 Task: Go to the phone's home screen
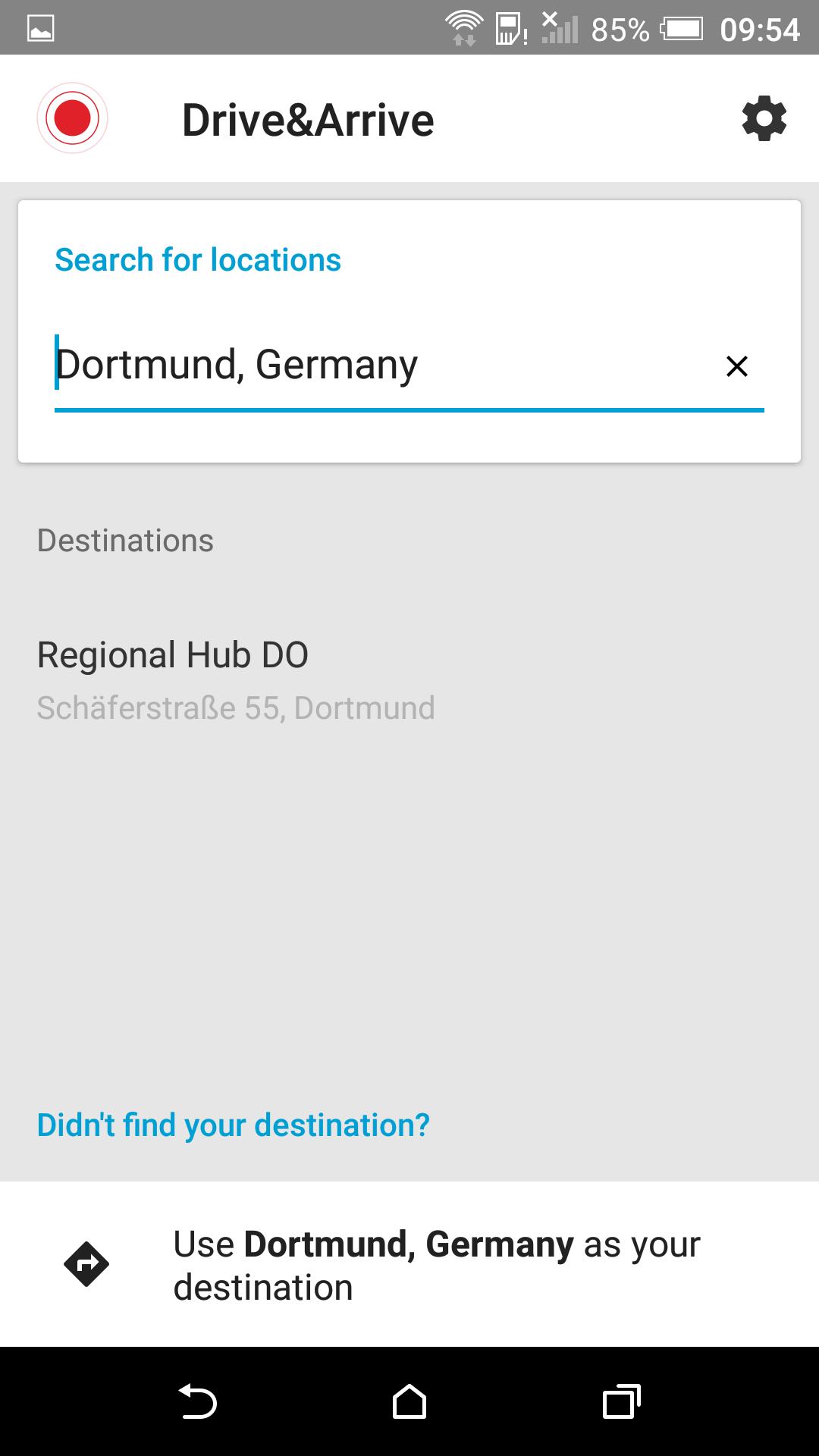pos(409,1401)
